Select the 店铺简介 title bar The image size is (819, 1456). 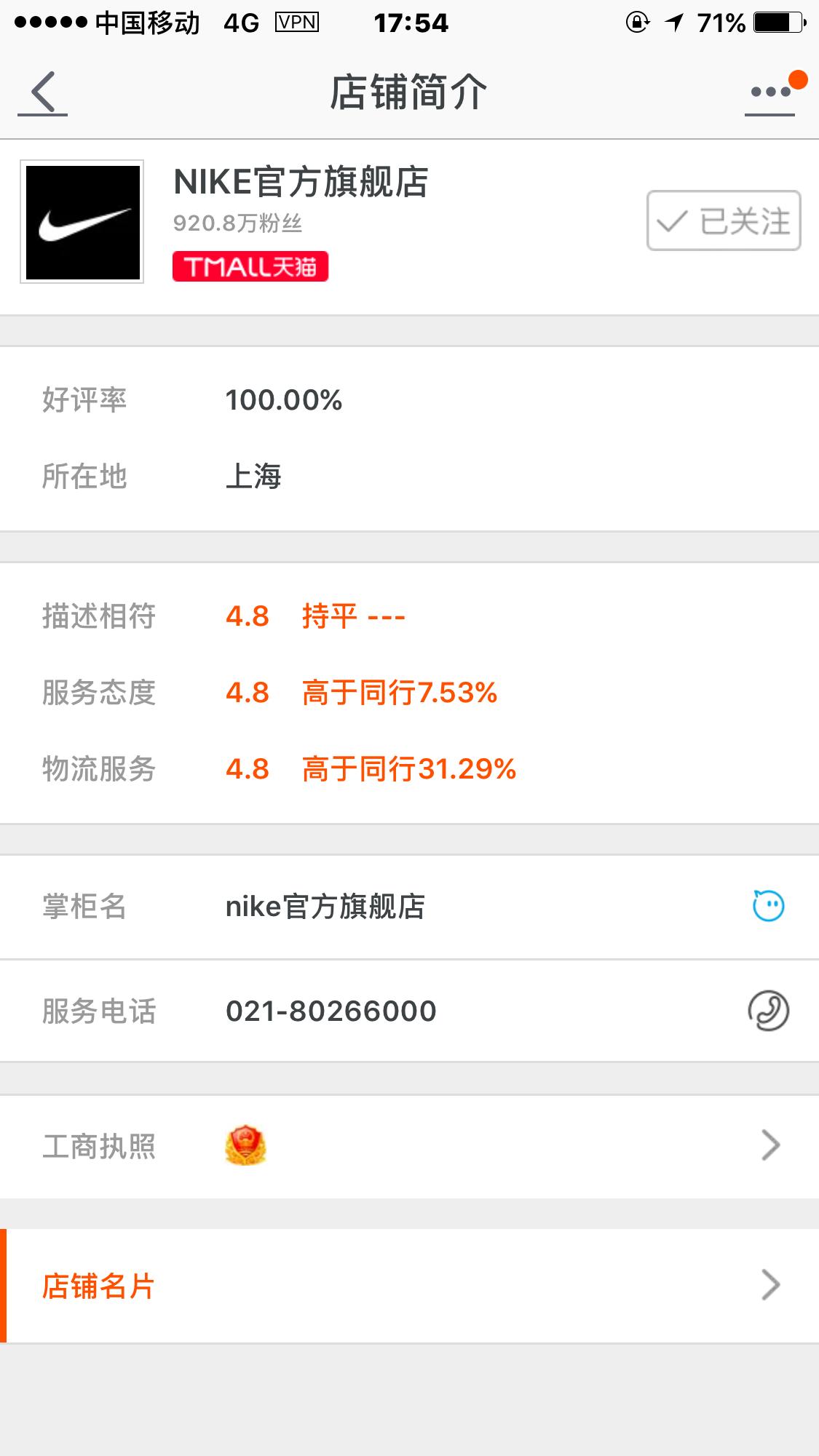tap(409, 93)
